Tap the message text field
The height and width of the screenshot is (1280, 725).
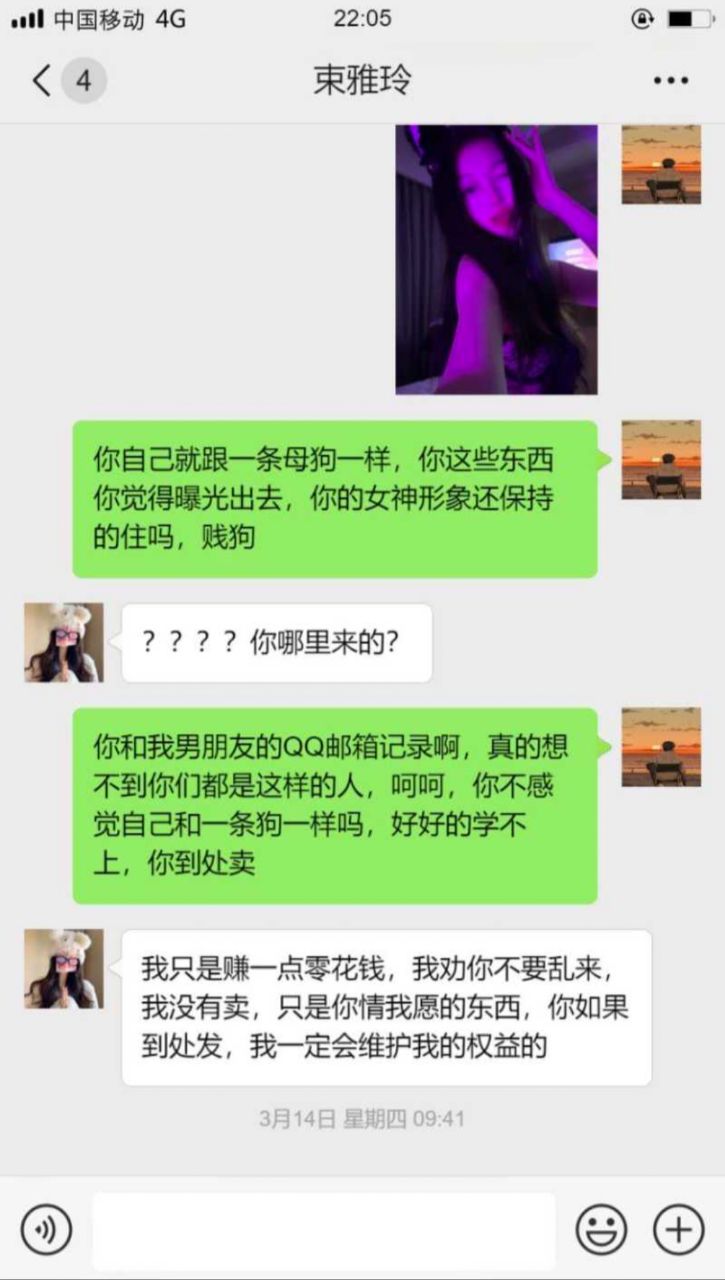click(324, 1230)
